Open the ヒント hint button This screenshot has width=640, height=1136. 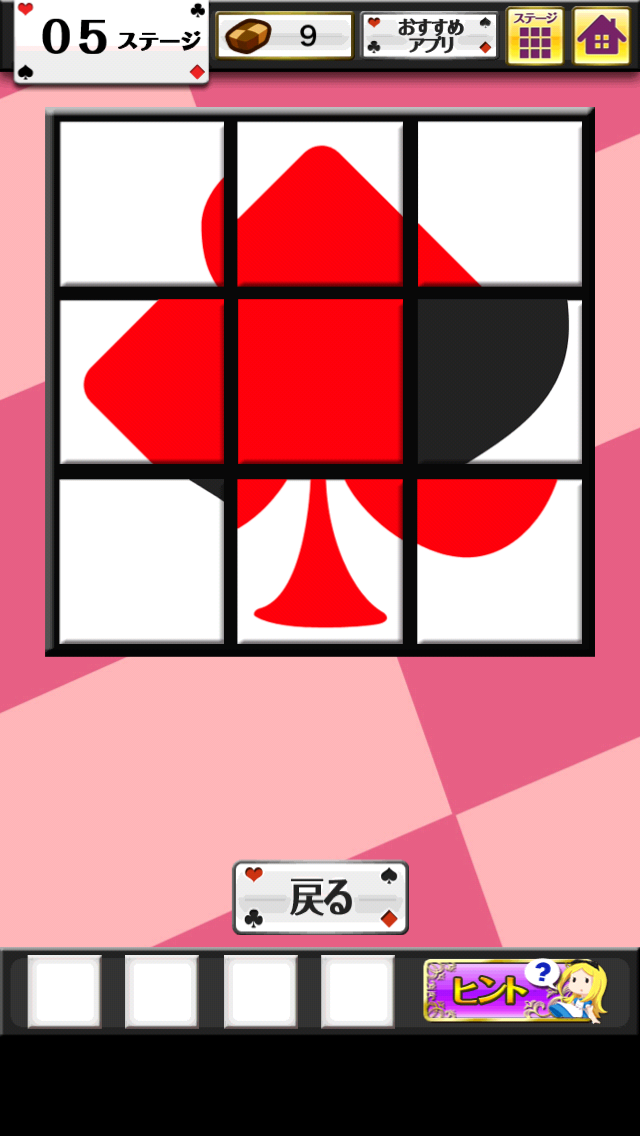point(514,990)
